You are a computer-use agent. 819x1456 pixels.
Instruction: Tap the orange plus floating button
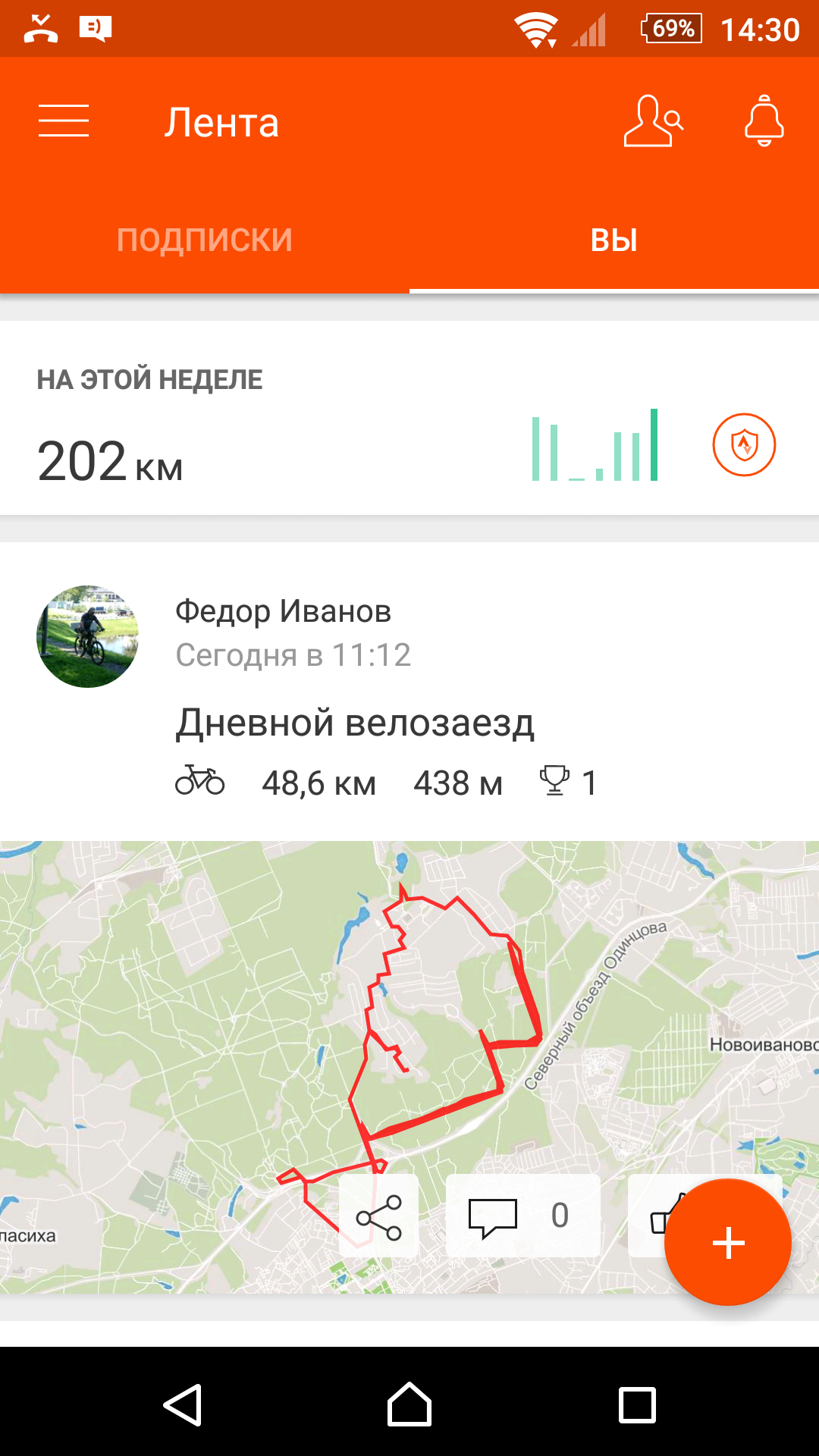(728, 1242)
